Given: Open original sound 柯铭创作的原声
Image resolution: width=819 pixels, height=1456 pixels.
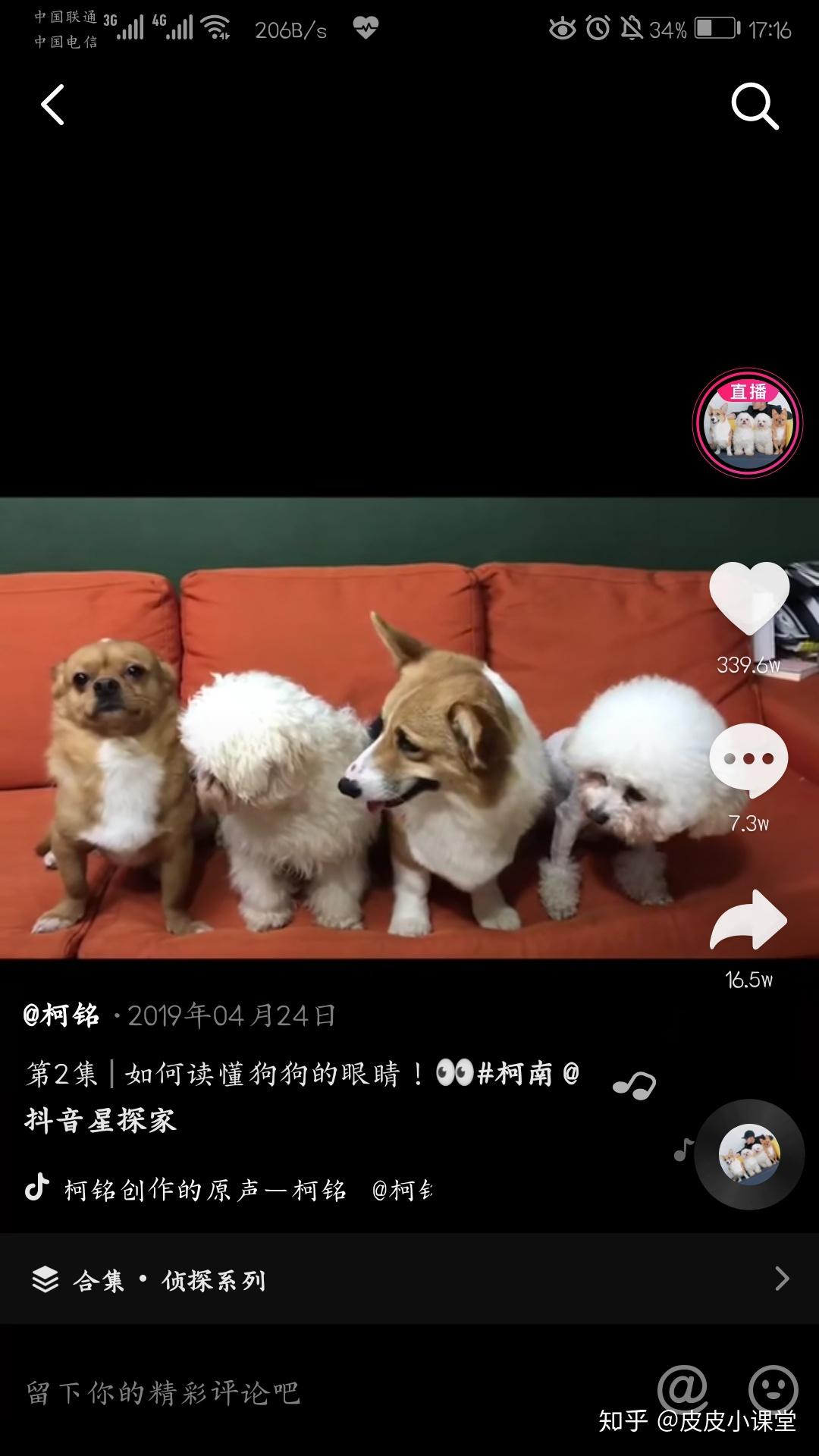Looking at the screenshot, I should [x=205, y=1190].
